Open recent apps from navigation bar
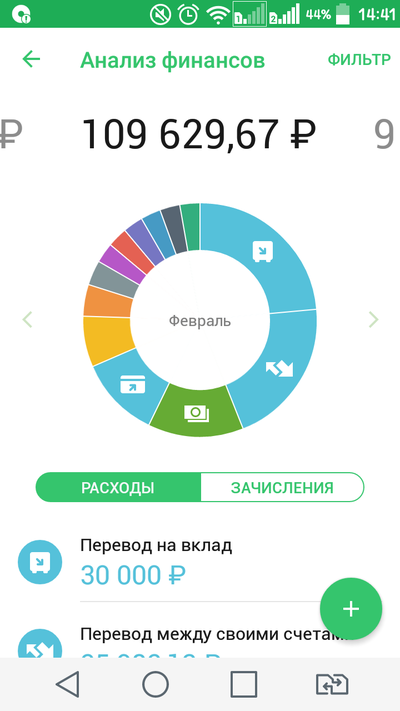Screen dimensions: 400x711 coord(244,684)
